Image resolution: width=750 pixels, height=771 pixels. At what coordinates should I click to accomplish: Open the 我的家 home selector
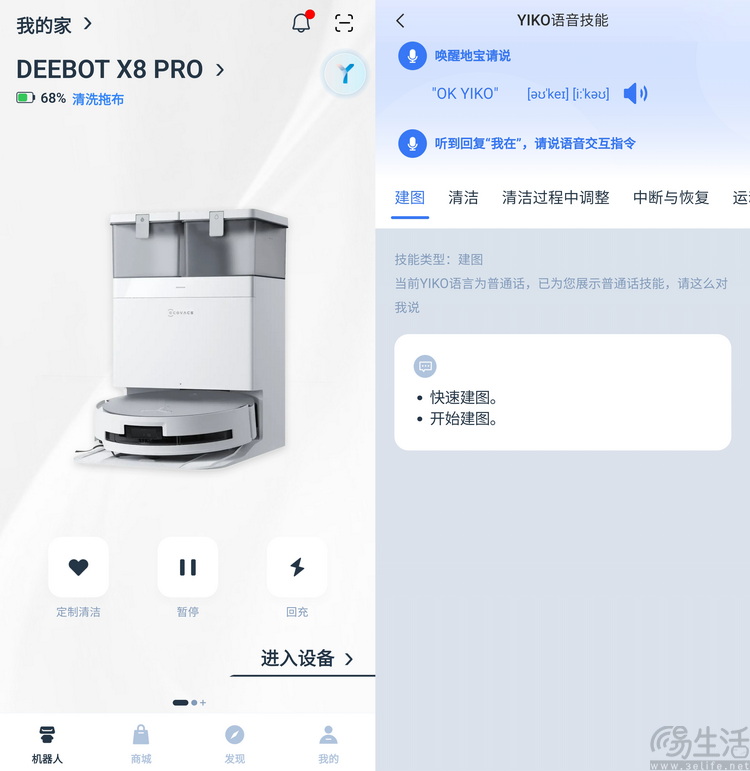coord(54,24)
